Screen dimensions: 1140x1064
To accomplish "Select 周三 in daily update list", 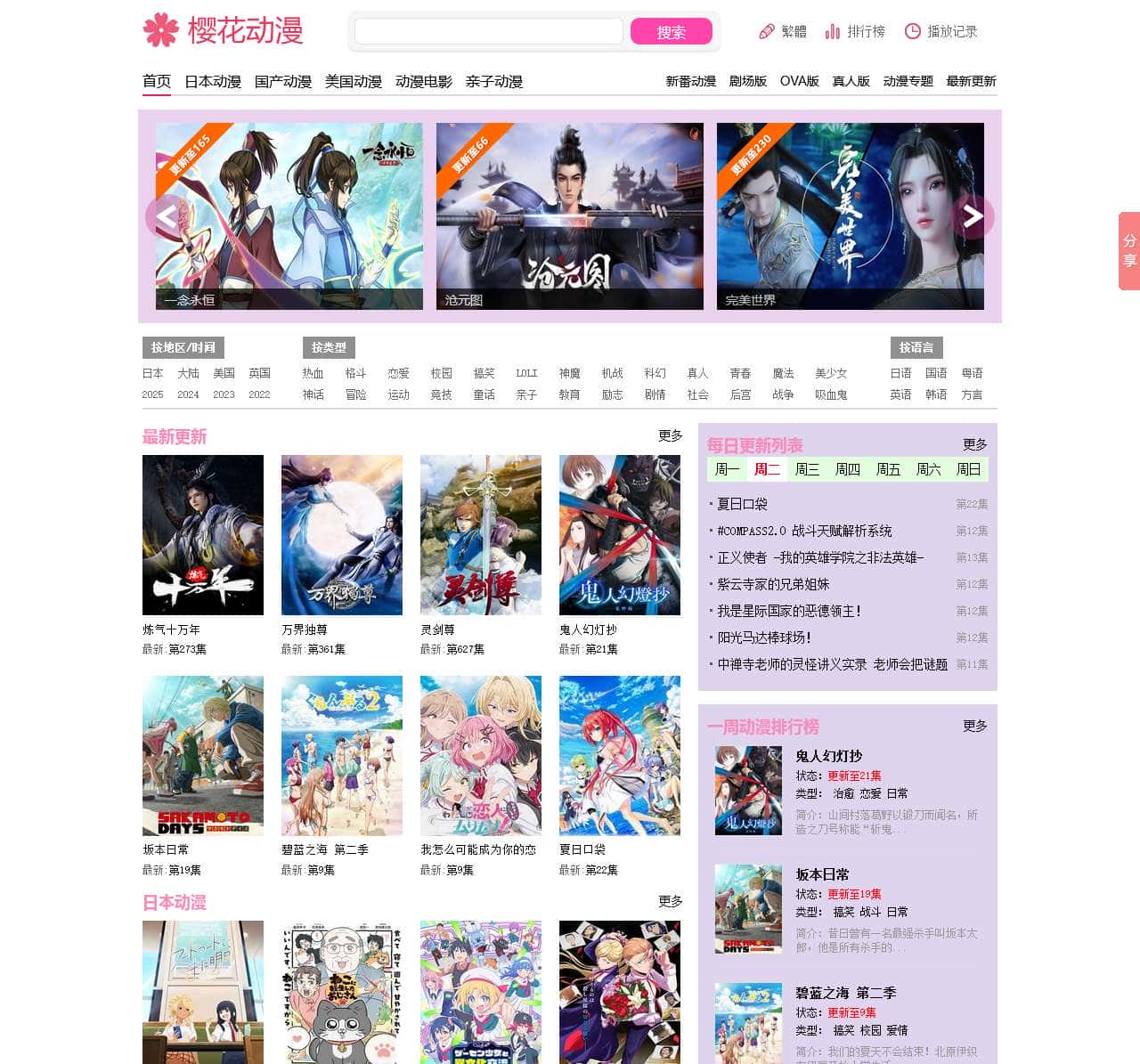I will click(x=807, y=469).
